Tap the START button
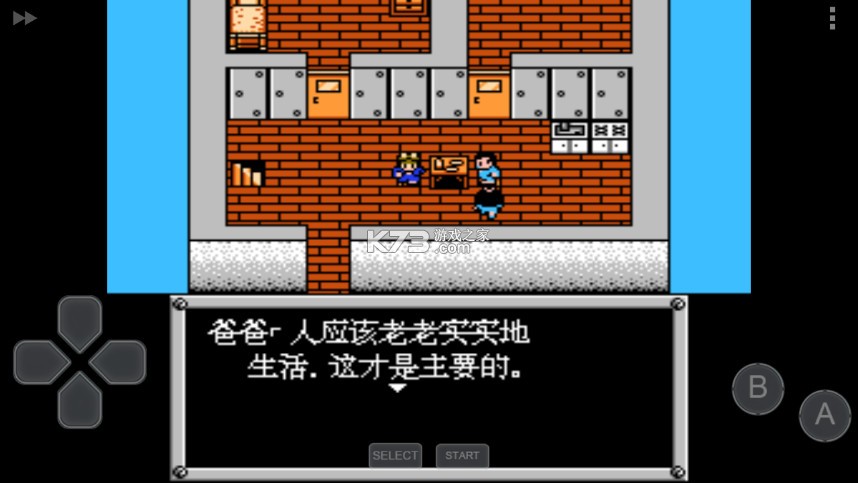This screenshot has height=483, width=858. 462,455
